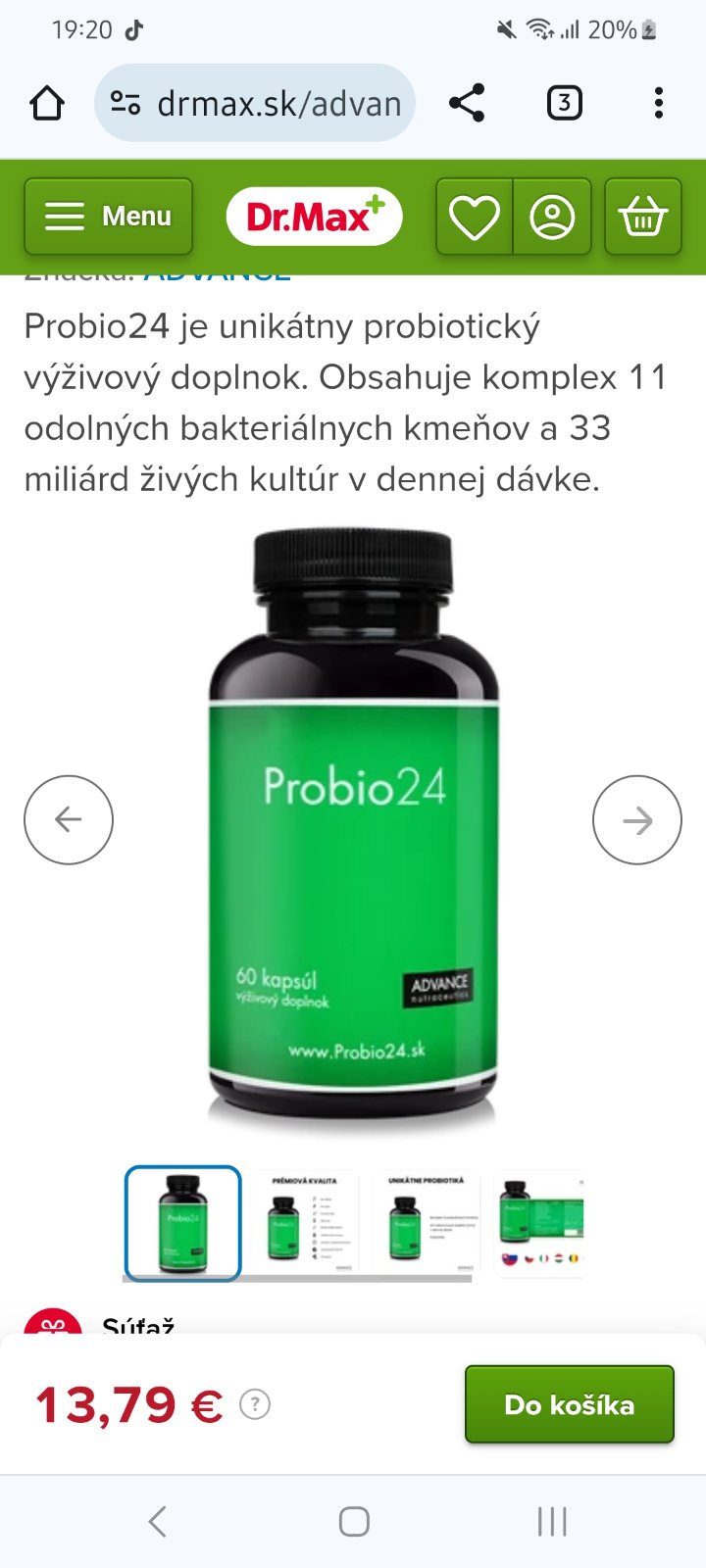Open the Dr.Max Menu button

click(108, 217)
